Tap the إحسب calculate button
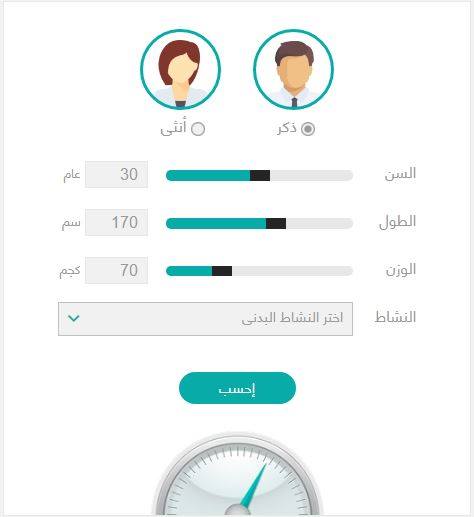474x517 pixels. pyautogui.click(x=237, y=388)
